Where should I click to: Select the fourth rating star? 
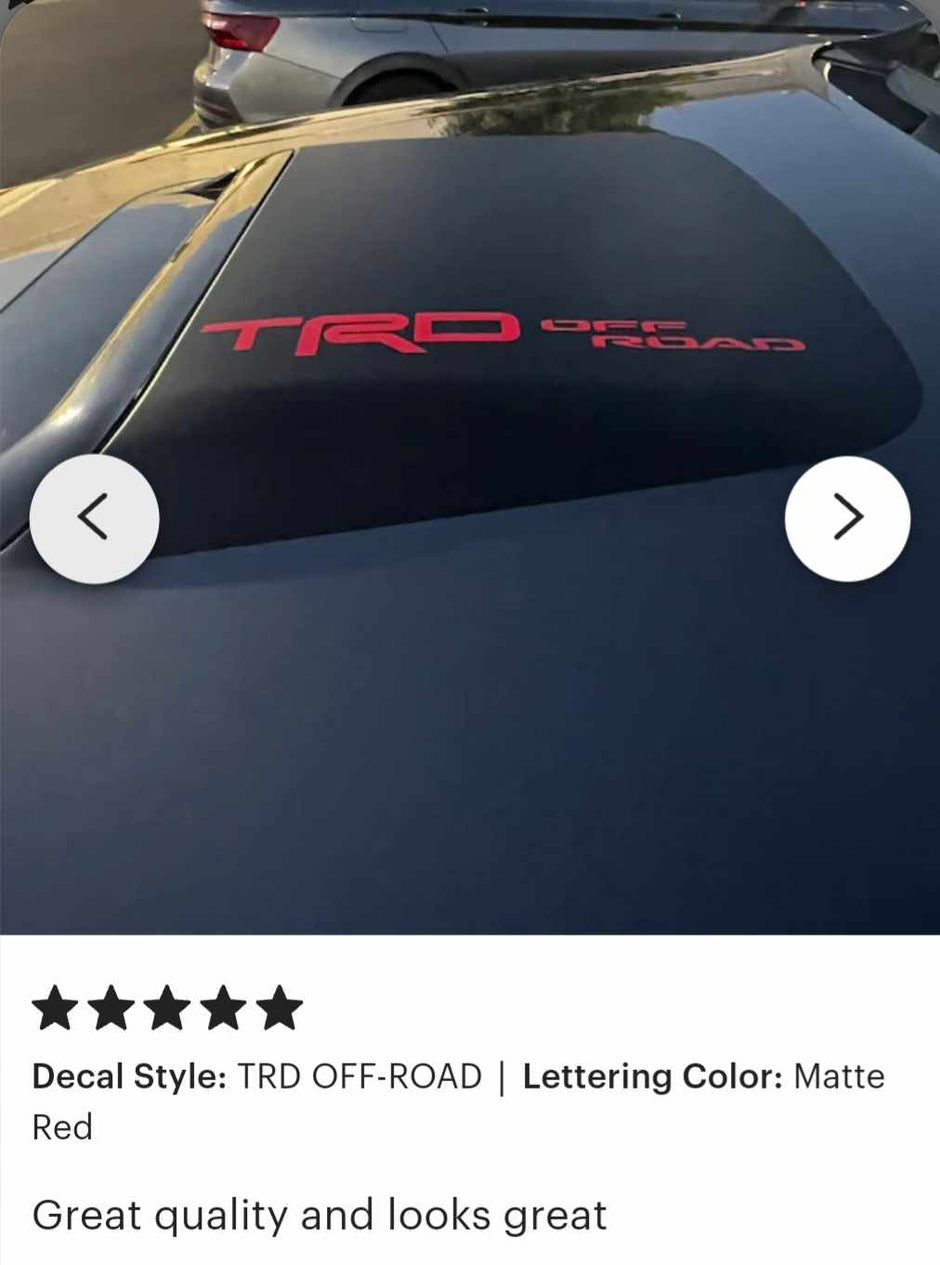(x=224, y=1010)
